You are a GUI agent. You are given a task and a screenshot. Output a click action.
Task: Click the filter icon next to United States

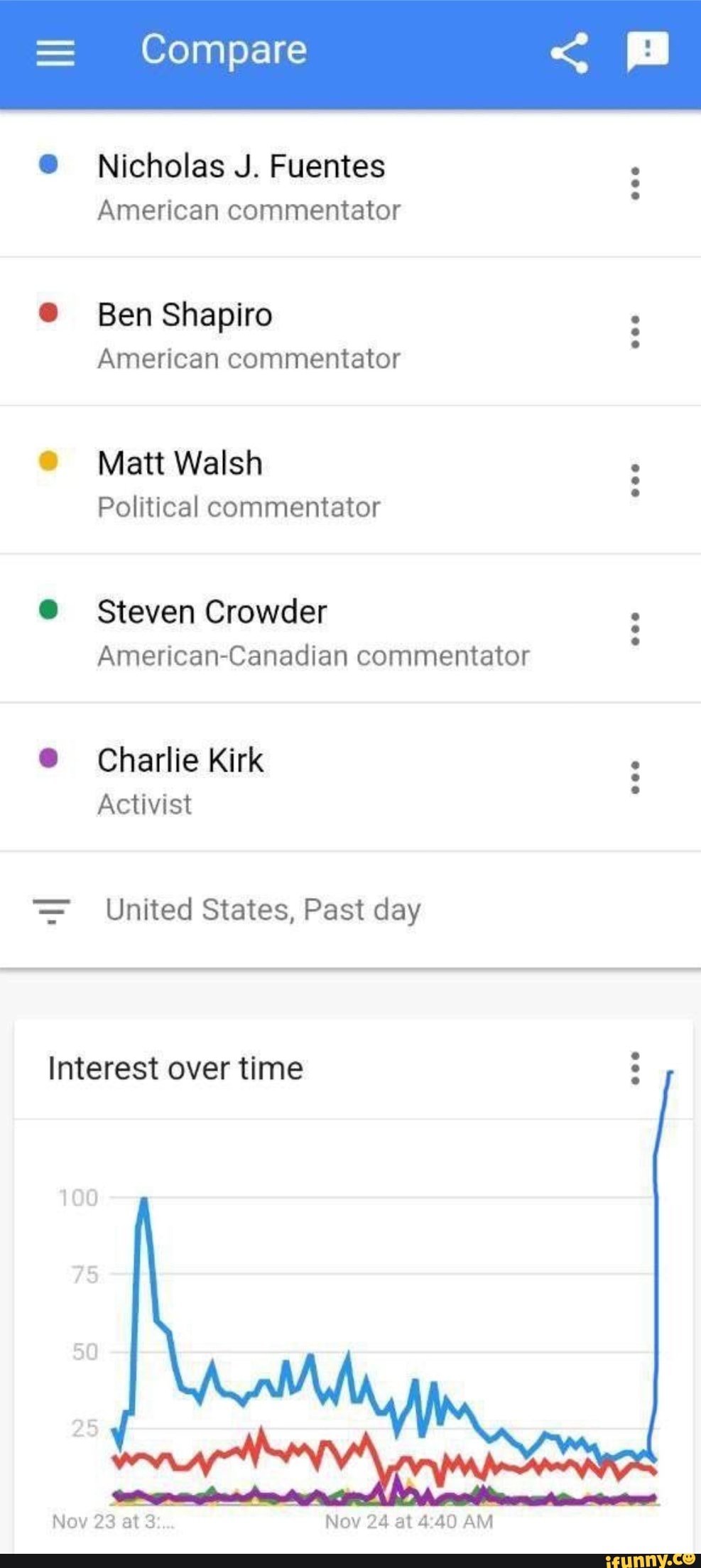[52, 910]
